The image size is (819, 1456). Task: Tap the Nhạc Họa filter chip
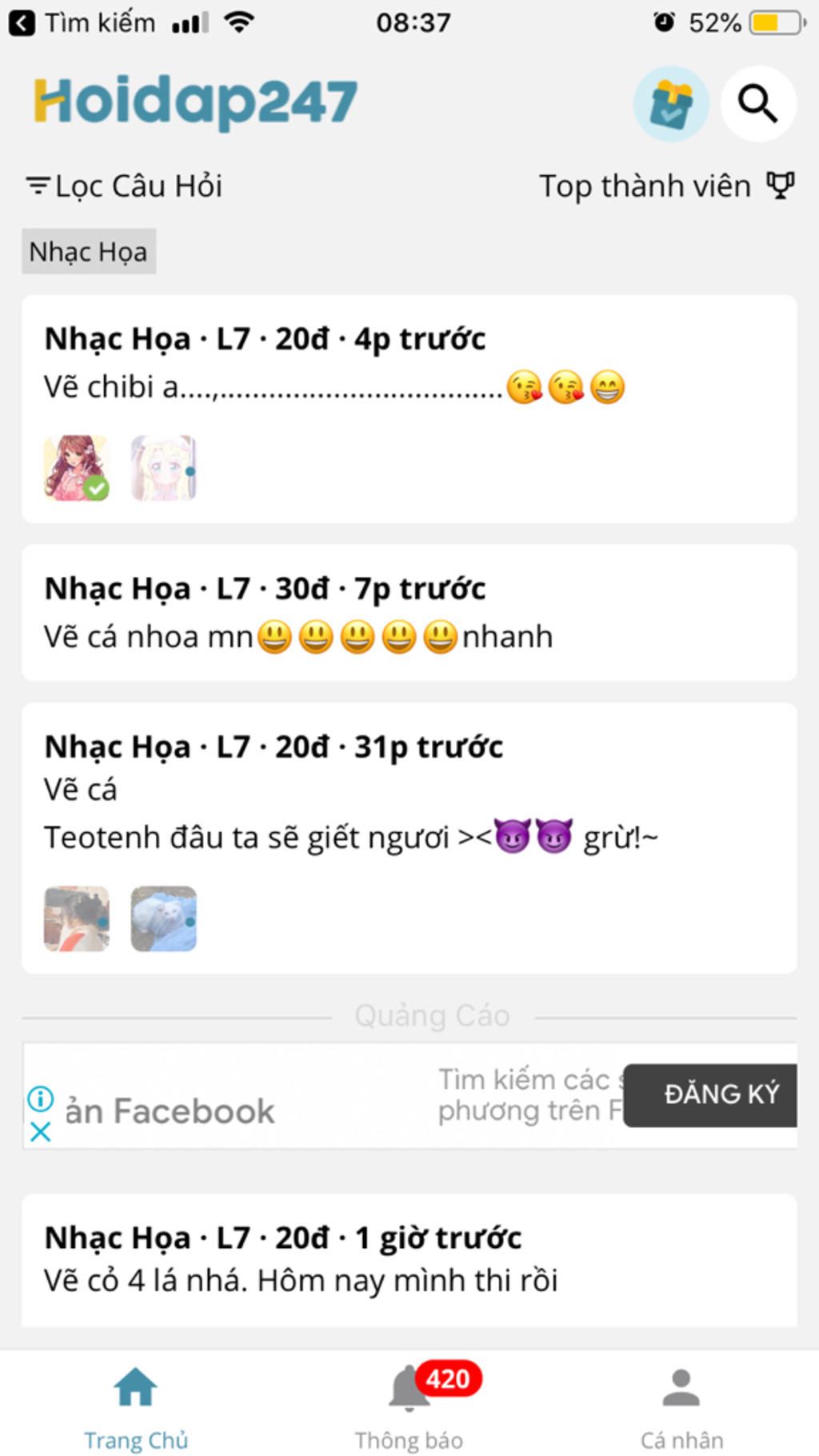coord(88,252)
